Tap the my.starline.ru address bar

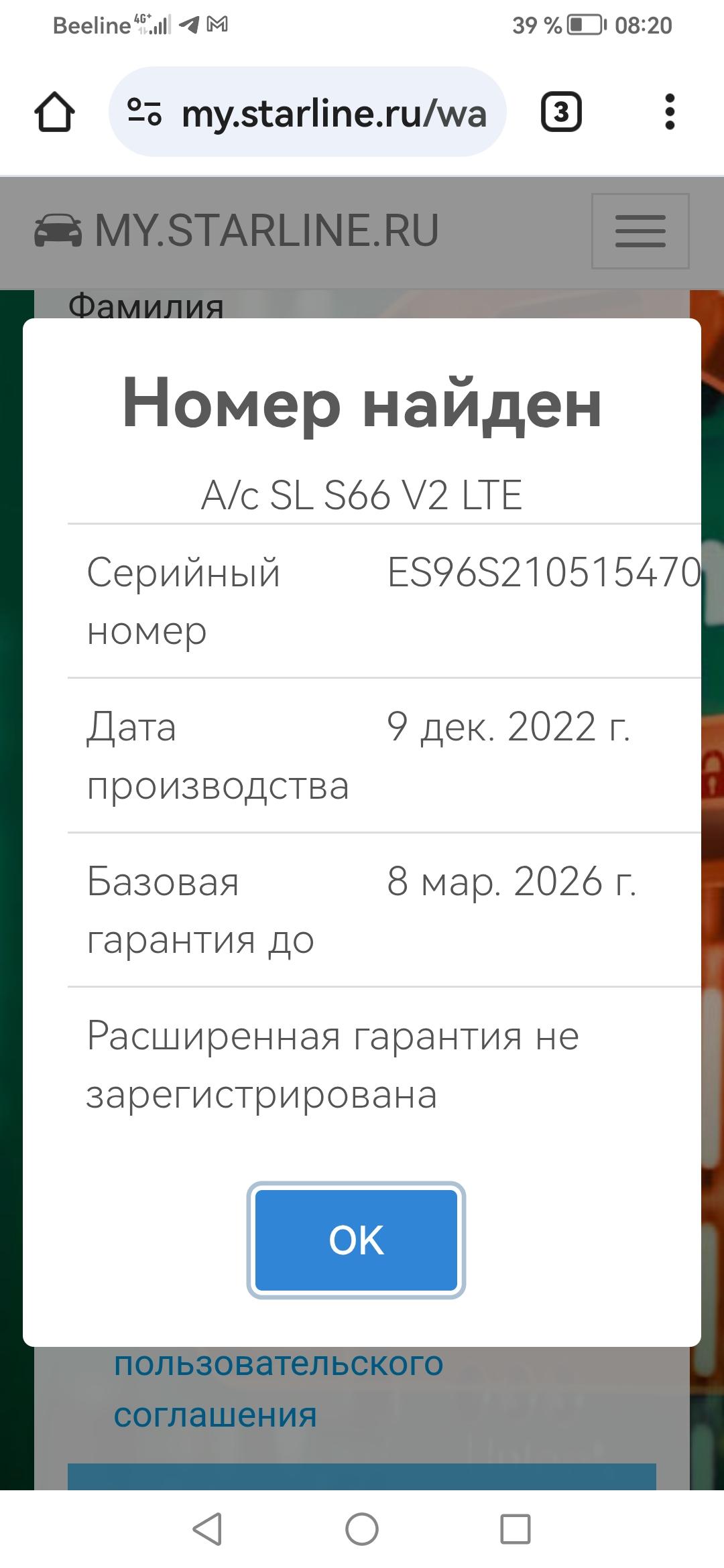click(x=334, y=113)
